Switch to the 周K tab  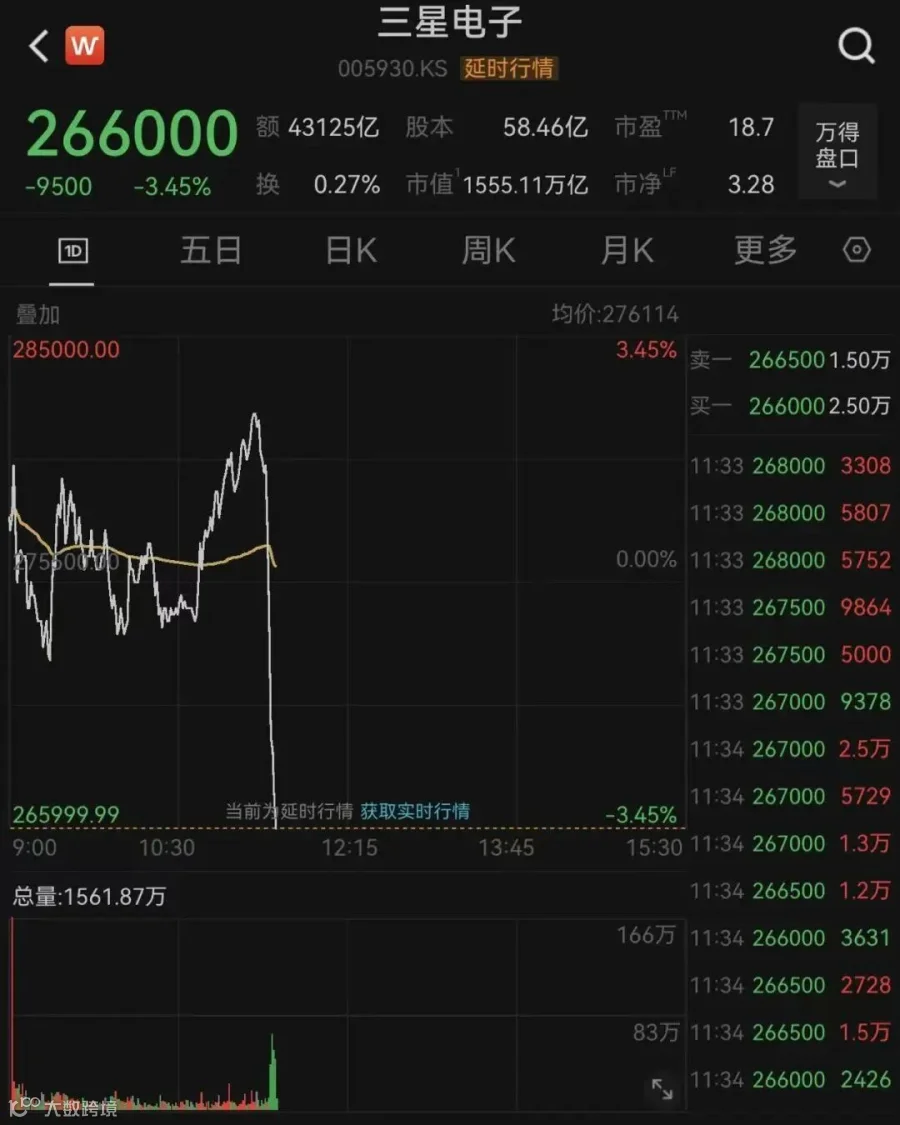point(489,251)
